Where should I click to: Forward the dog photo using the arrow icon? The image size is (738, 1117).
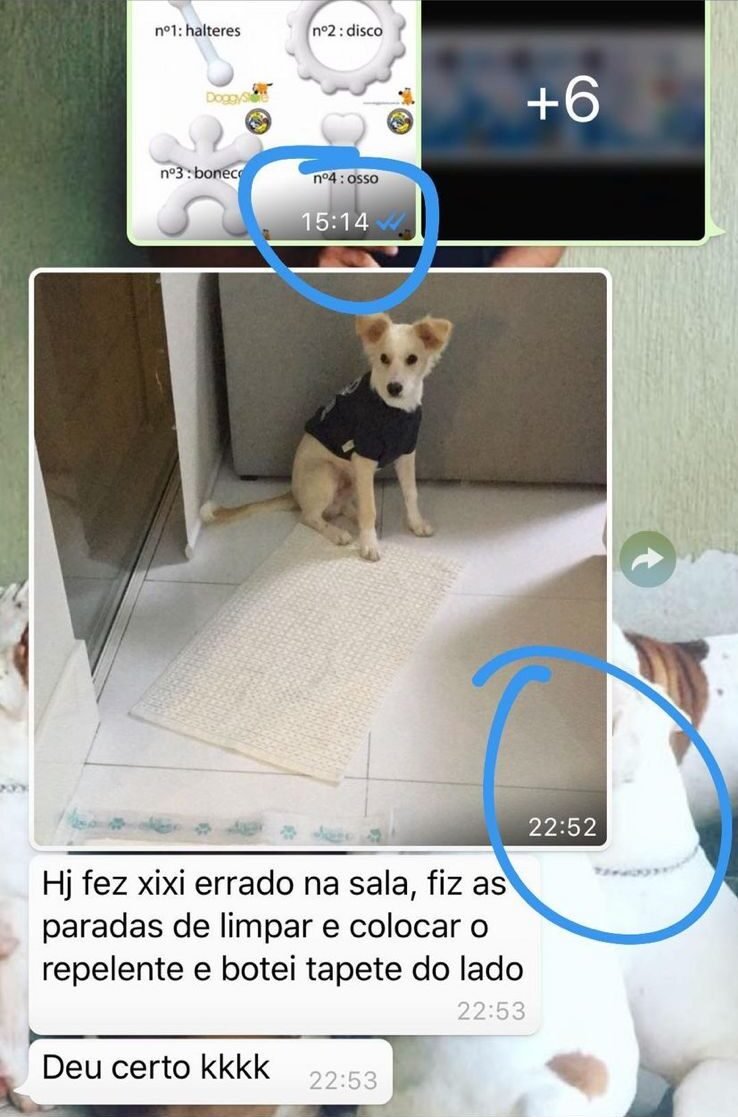(x=647, y=559)
